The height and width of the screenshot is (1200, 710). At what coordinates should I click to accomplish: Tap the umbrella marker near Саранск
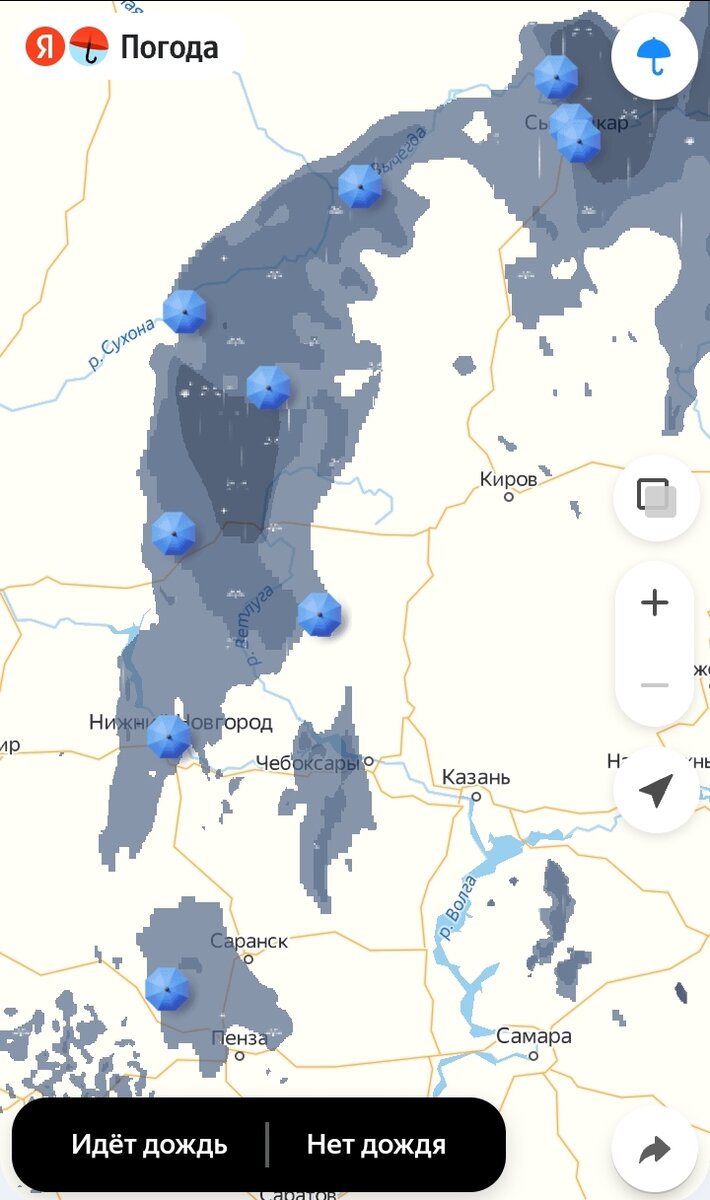click(167, 988)
